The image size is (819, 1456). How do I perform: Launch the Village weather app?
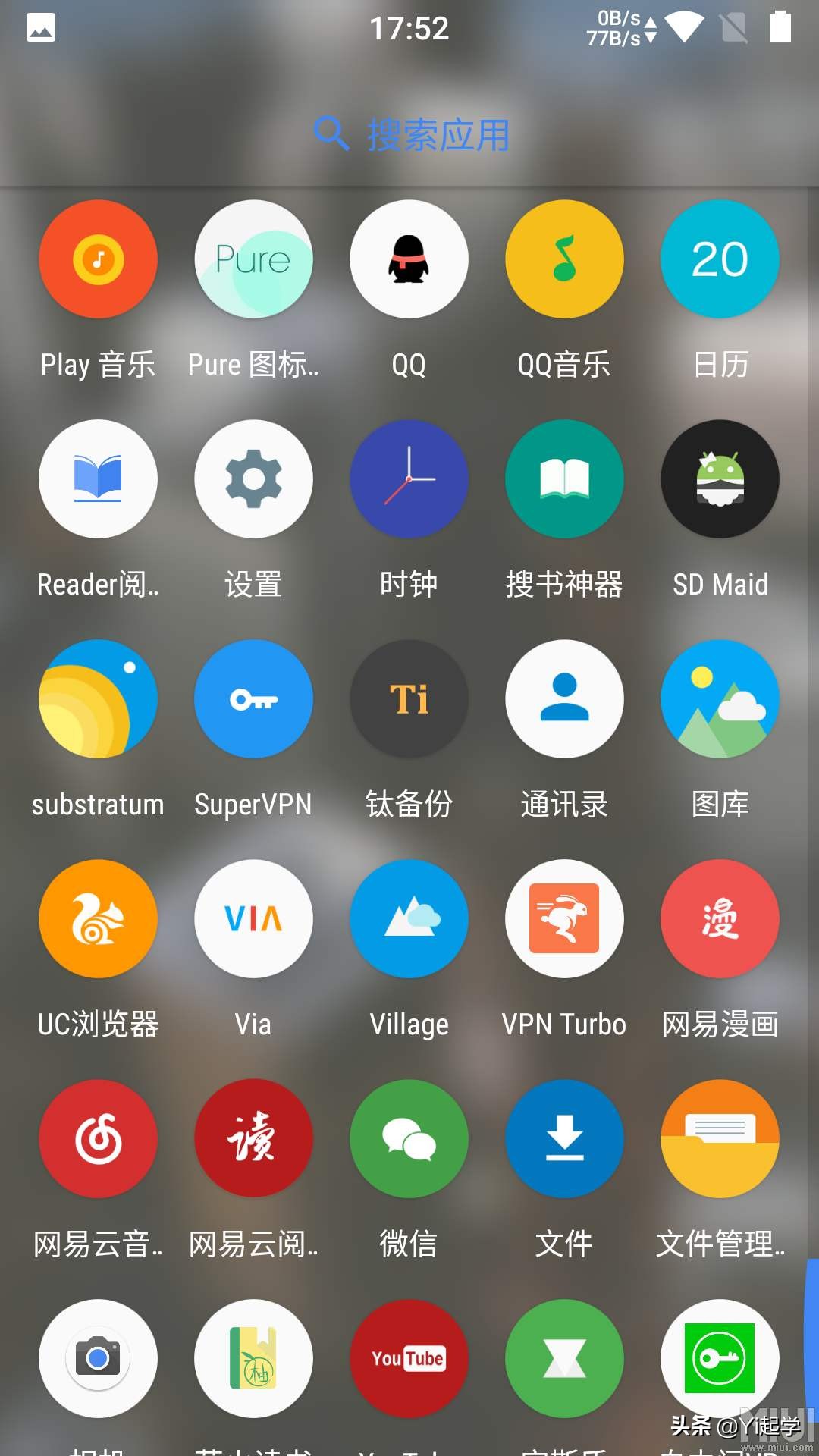(x=409, y=918)
